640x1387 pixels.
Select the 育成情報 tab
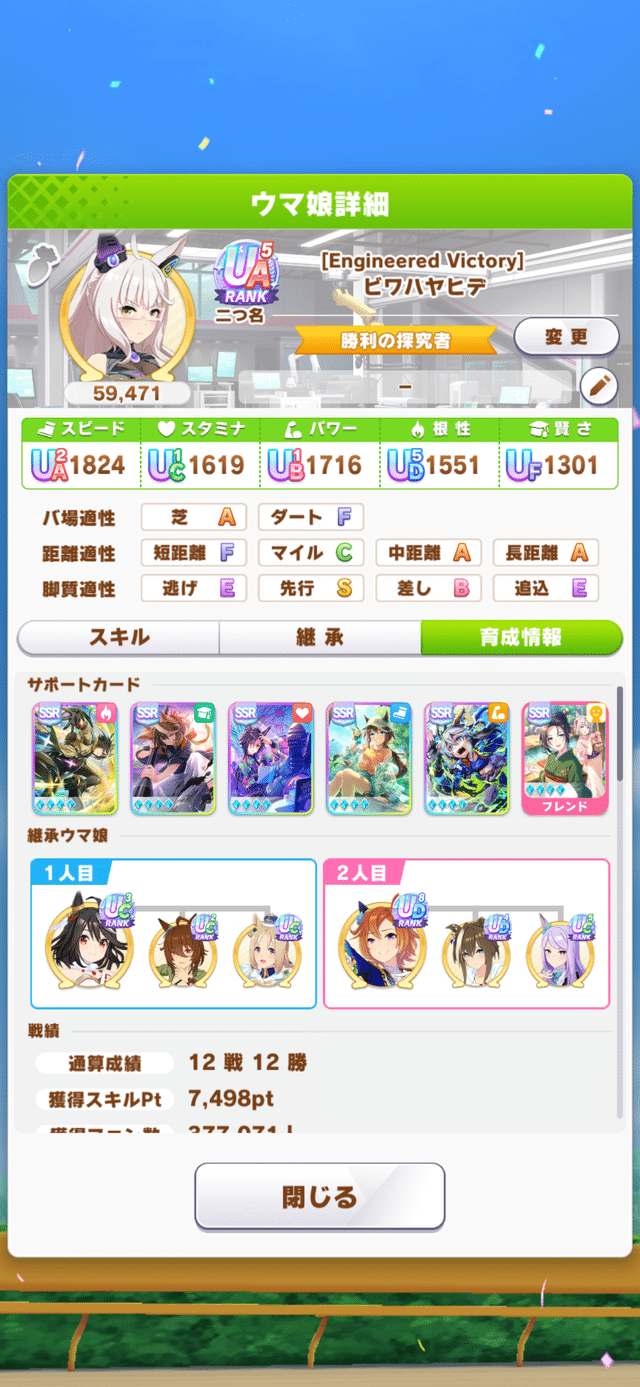pyautogui.click(x=520, y=637)
